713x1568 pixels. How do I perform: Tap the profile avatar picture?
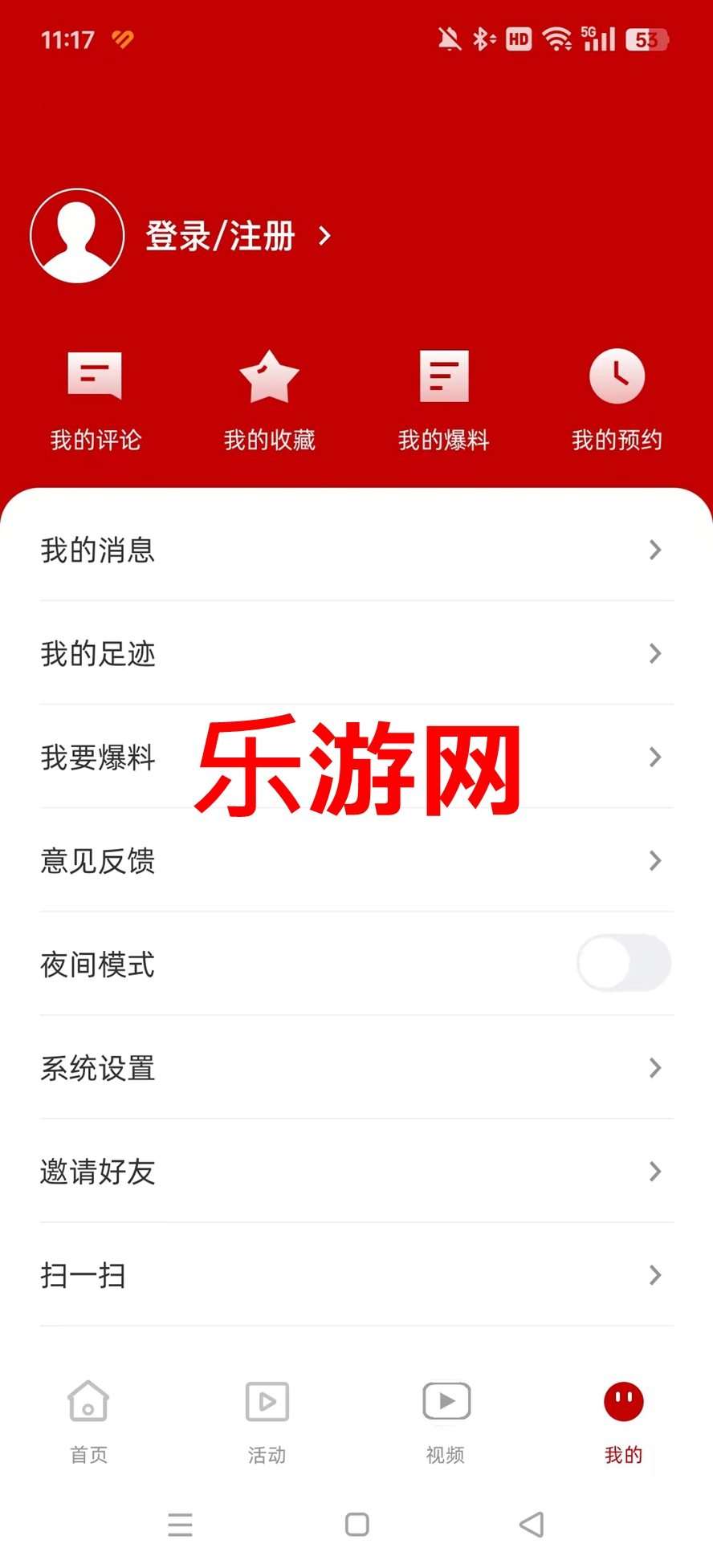pyautogui.click(x=77, y=236)
